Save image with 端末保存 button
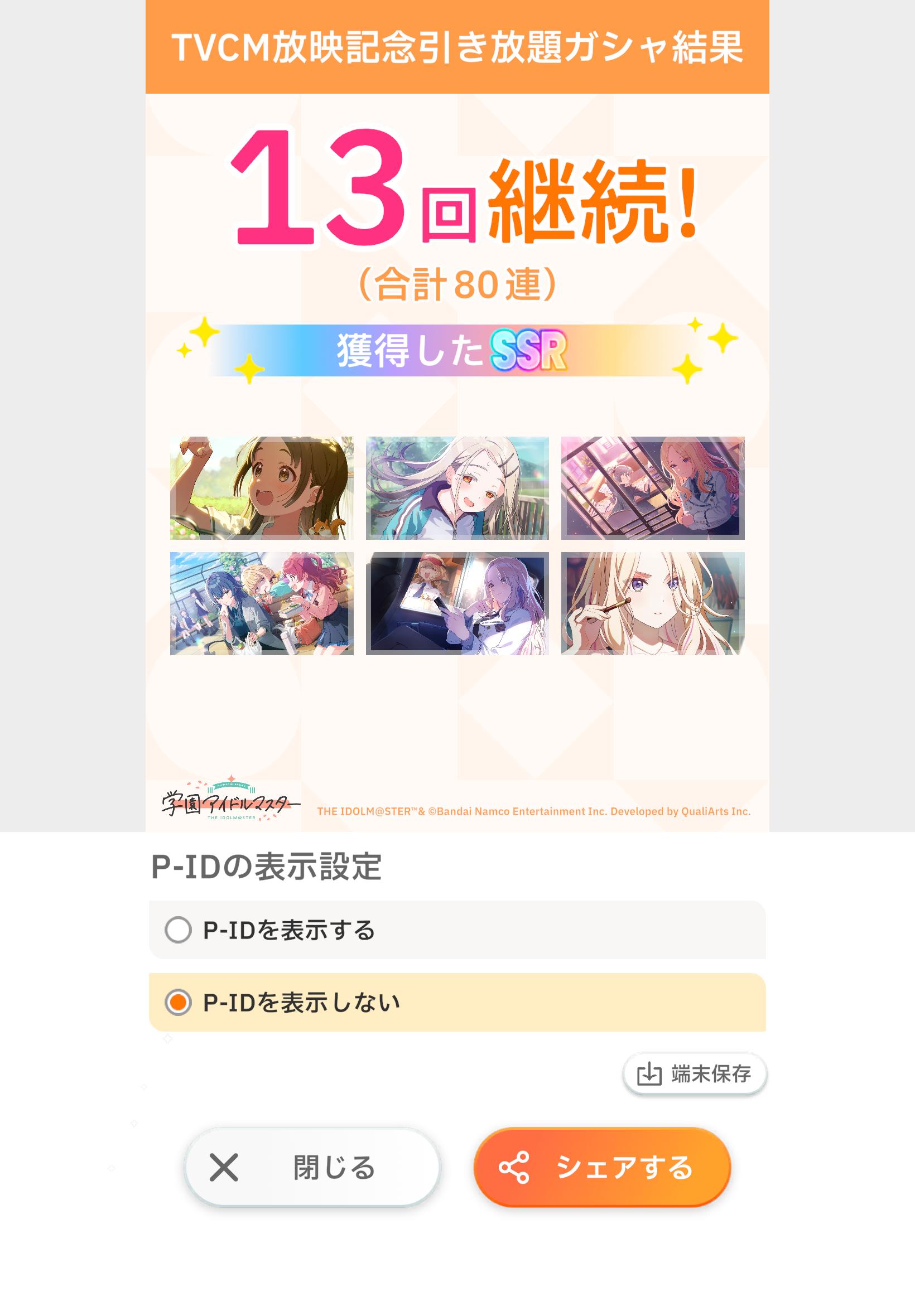Image resolution: width=915 pixels, height=1316 pixels. coord(694,1073)
